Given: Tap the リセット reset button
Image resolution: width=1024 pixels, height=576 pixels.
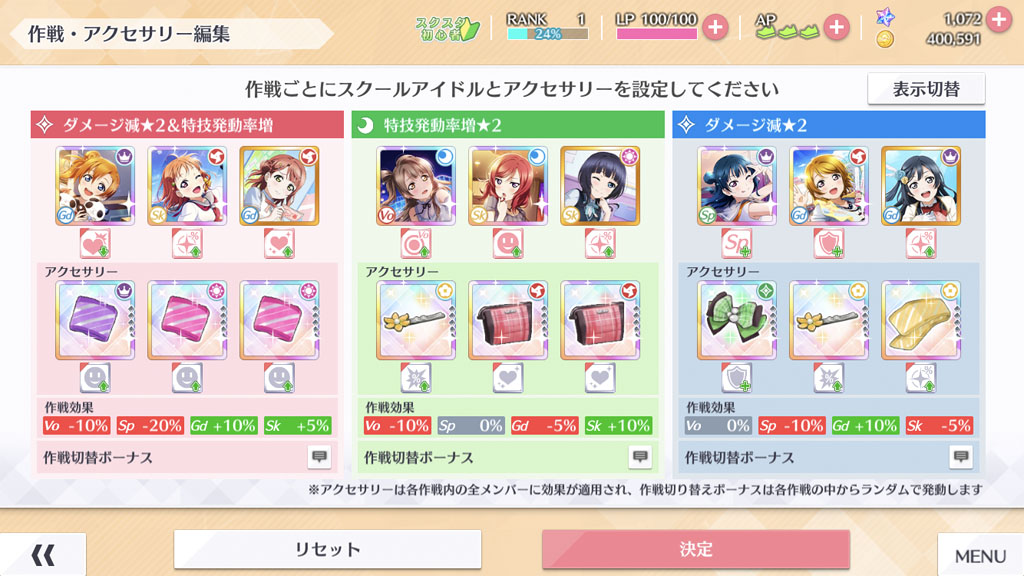Looking at the screenshot, I should (327, 549).
